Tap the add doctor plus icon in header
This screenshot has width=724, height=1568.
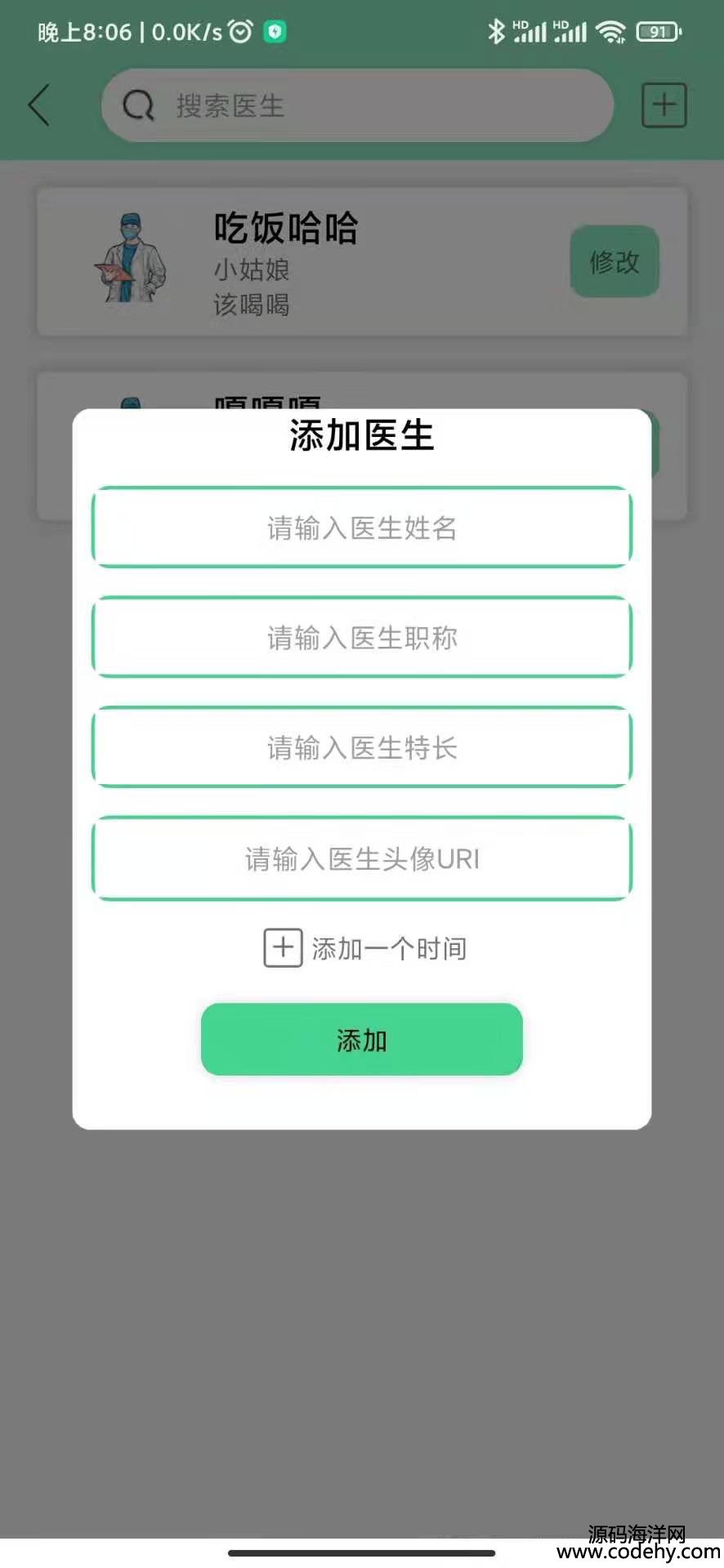(664, 105)
